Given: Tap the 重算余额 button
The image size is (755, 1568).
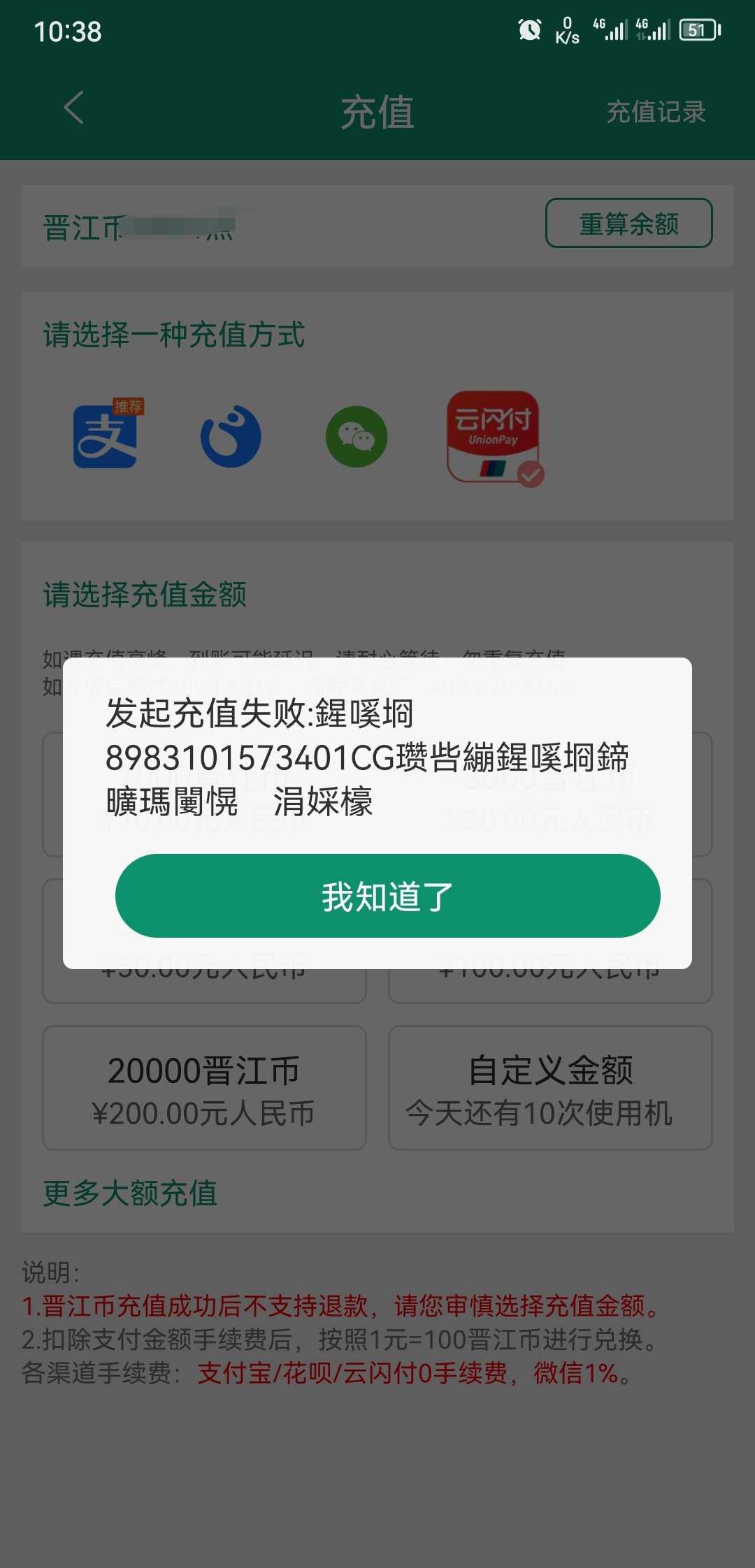Looking at the screenshot, I should (x=628, y=224).
